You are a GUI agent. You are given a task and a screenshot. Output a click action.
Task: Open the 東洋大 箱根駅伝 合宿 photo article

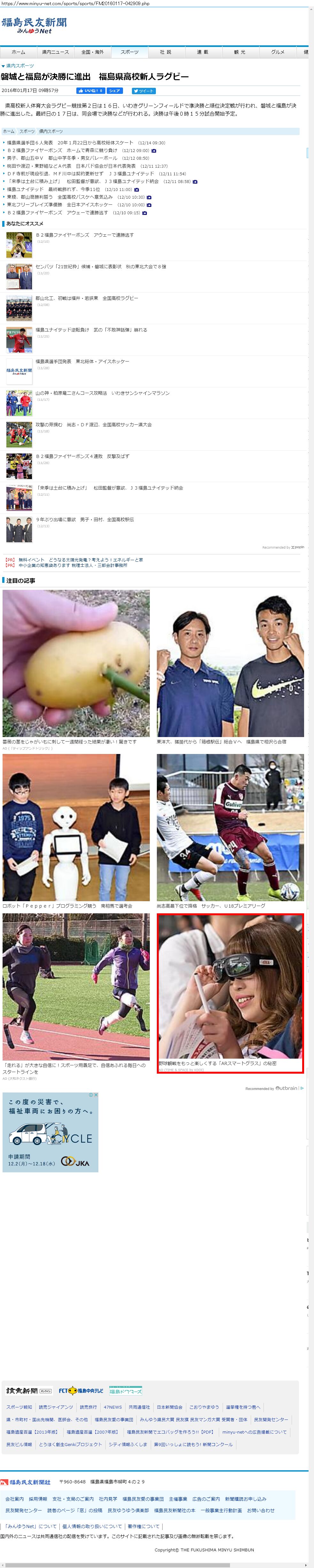pos(230,664)
